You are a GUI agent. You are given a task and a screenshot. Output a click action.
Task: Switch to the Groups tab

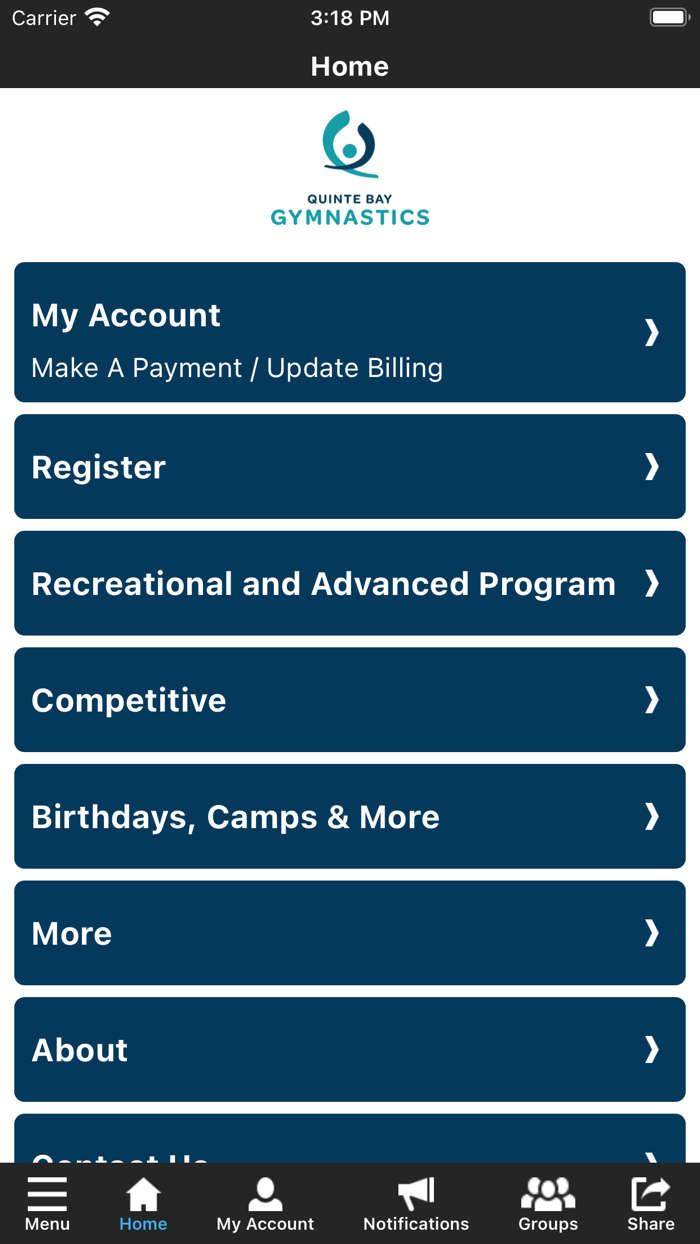tap(548, 1203)
